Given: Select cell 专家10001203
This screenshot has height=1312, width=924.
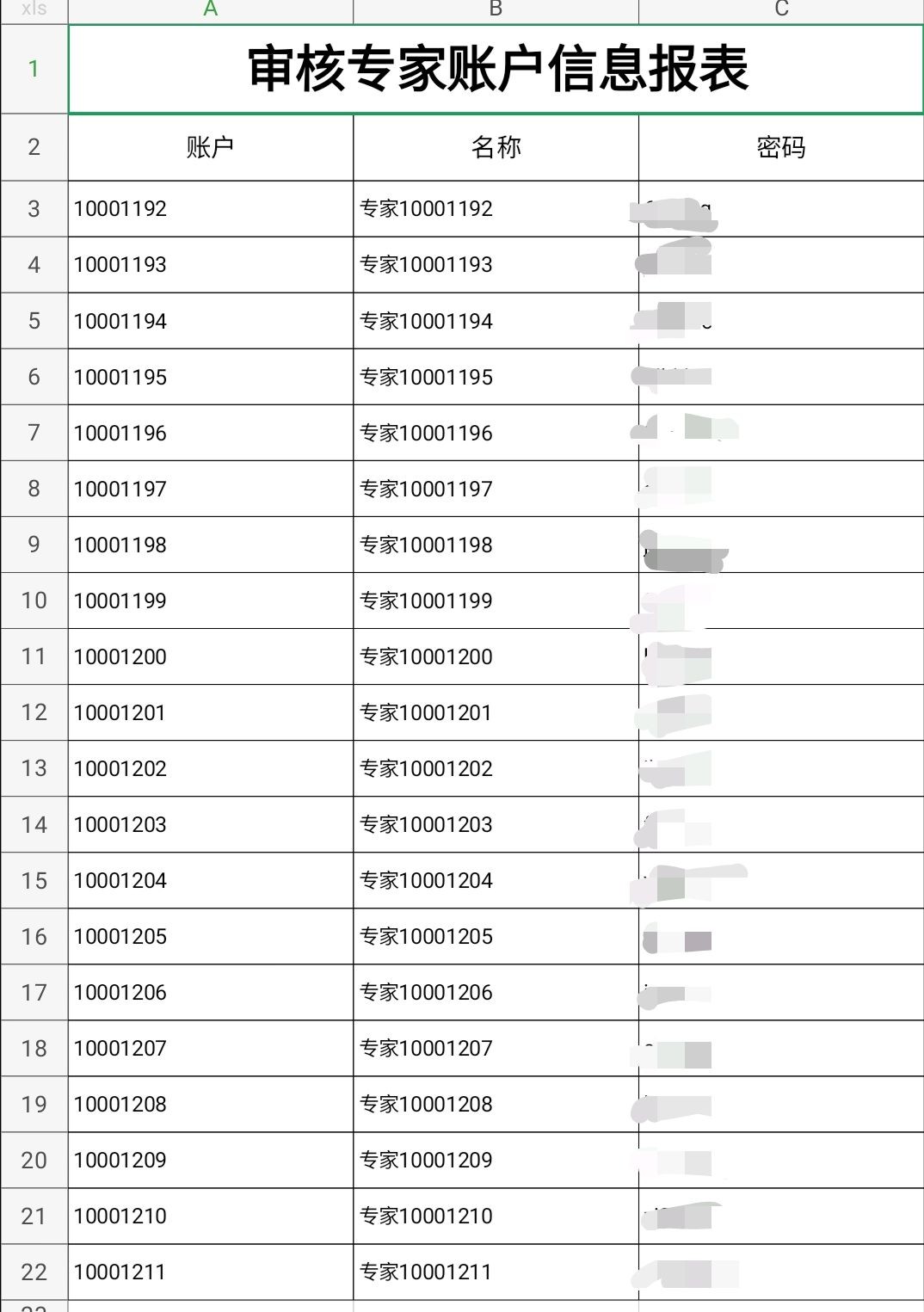Looking at the screenshot, I should click(496, 824).
